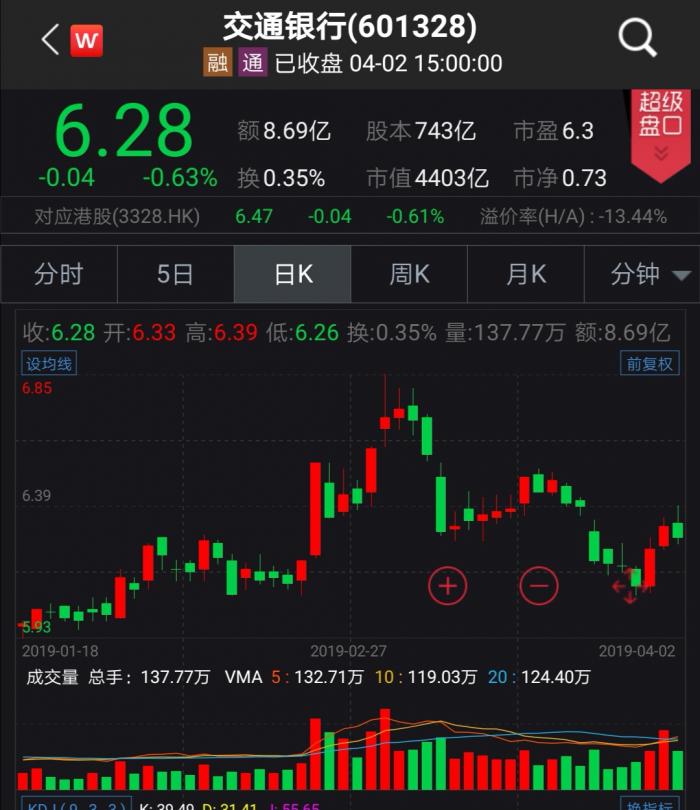Open the 前复权 adjustment option
Image resolution: width=700 pixels, height=810 pixels.
pos(649,364)
